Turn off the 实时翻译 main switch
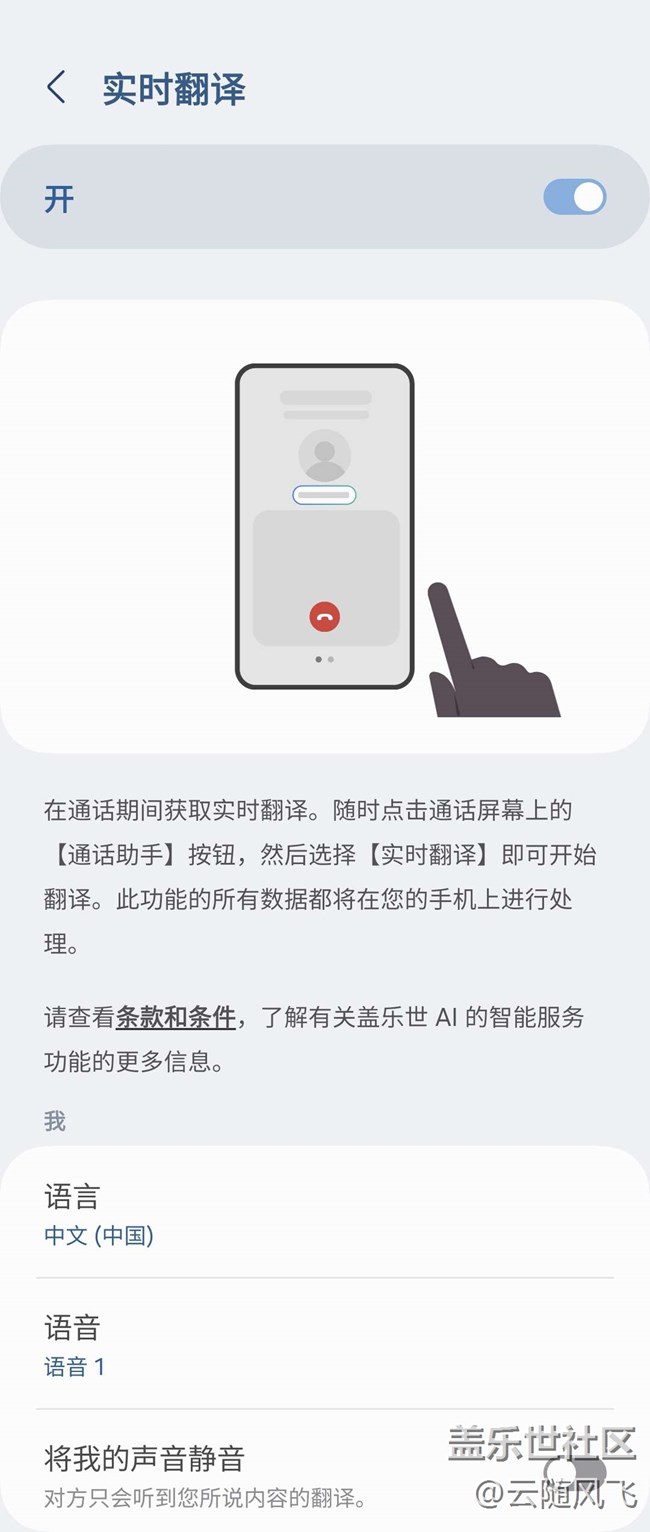Screen dimensions: 650x1532 pos(574,197)
